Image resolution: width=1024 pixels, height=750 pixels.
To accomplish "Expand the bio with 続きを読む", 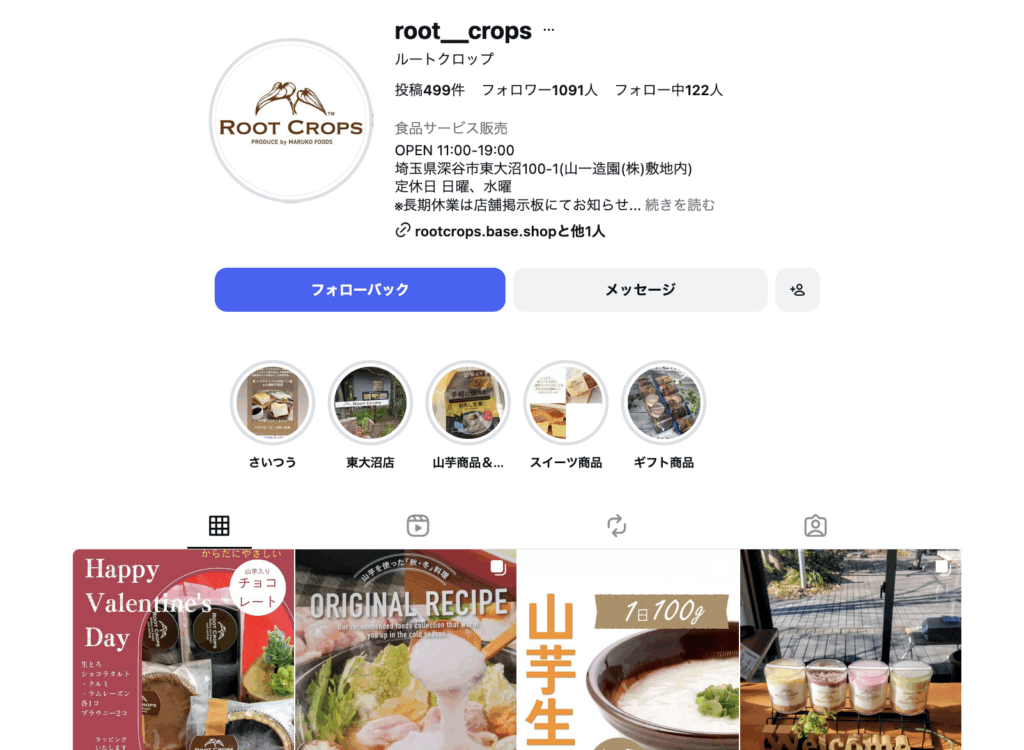I will (x=680, y=205).
